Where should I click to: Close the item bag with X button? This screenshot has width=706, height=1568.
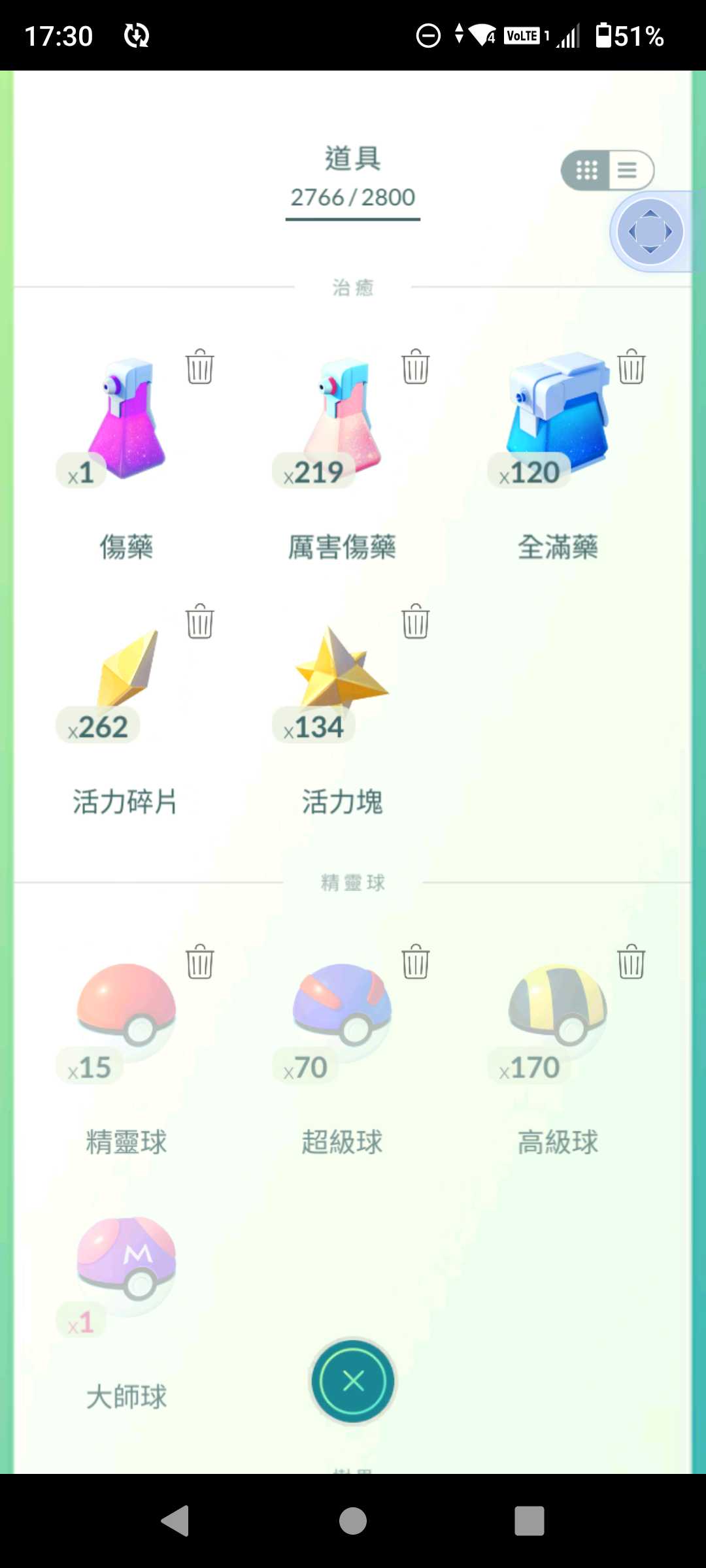pyautogui.click(x=353, y=1381)
